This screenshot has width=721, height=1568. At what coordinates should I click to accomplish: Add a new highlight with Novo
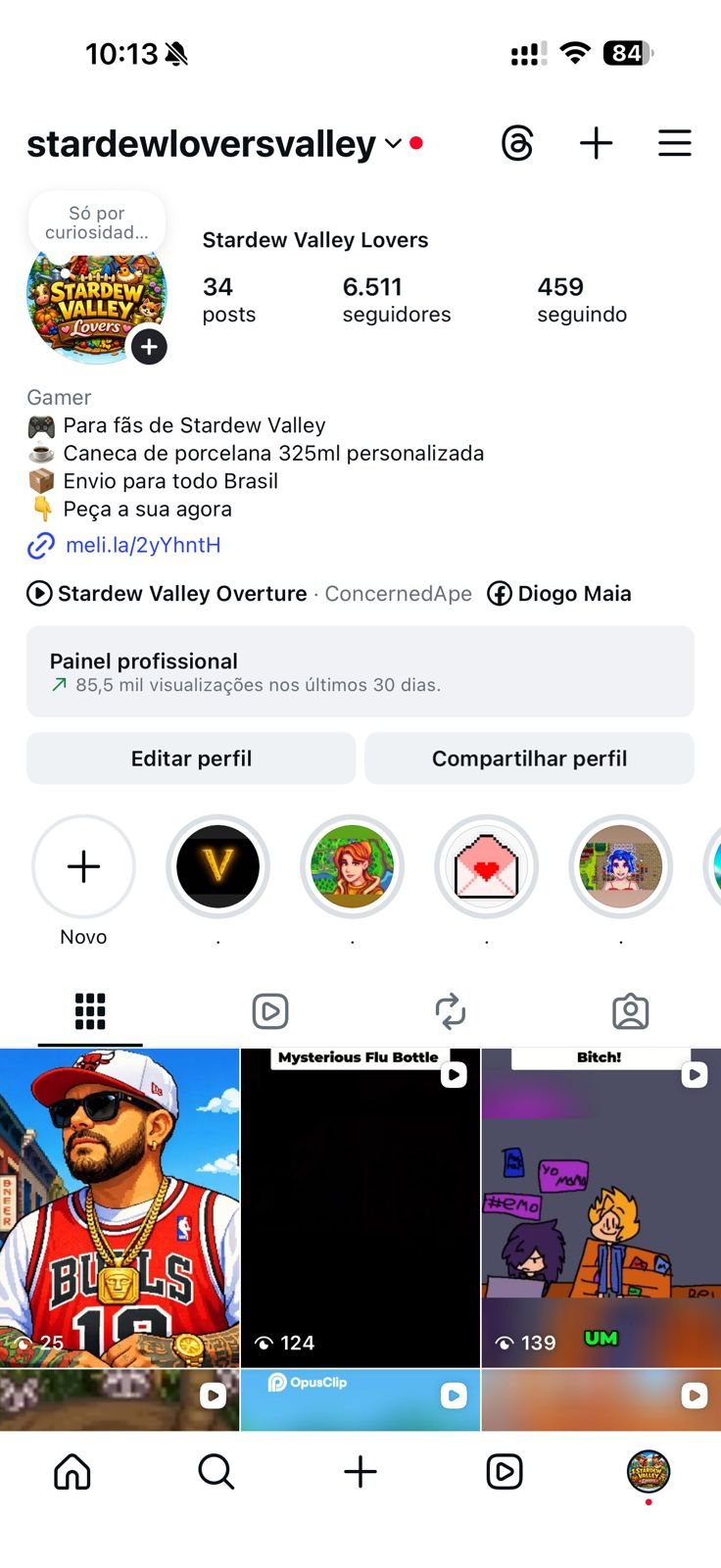coord(83,867)
